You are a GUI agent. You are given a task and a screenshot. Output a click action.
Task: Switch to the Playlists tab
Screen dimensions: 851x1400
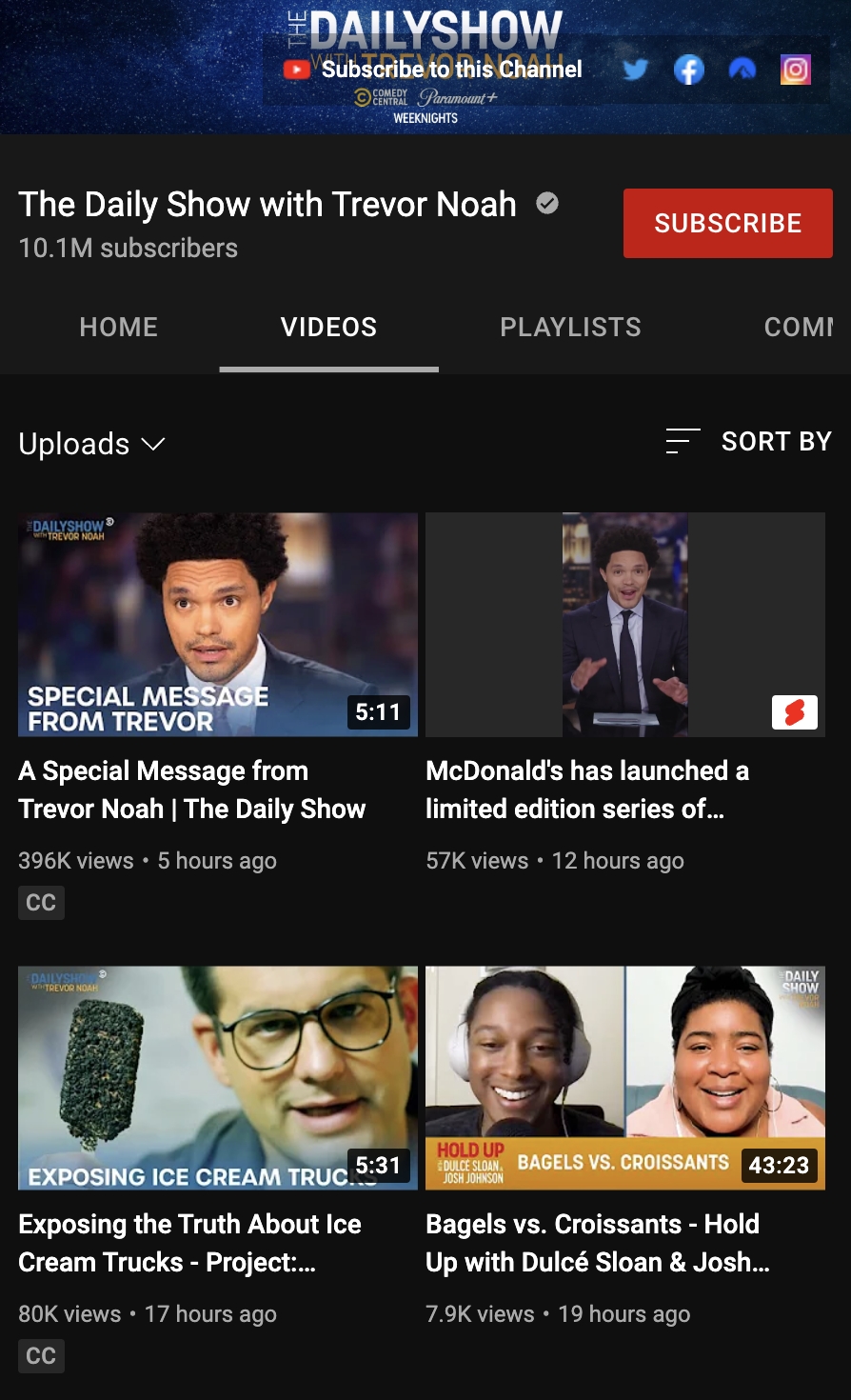coord(570,327)
